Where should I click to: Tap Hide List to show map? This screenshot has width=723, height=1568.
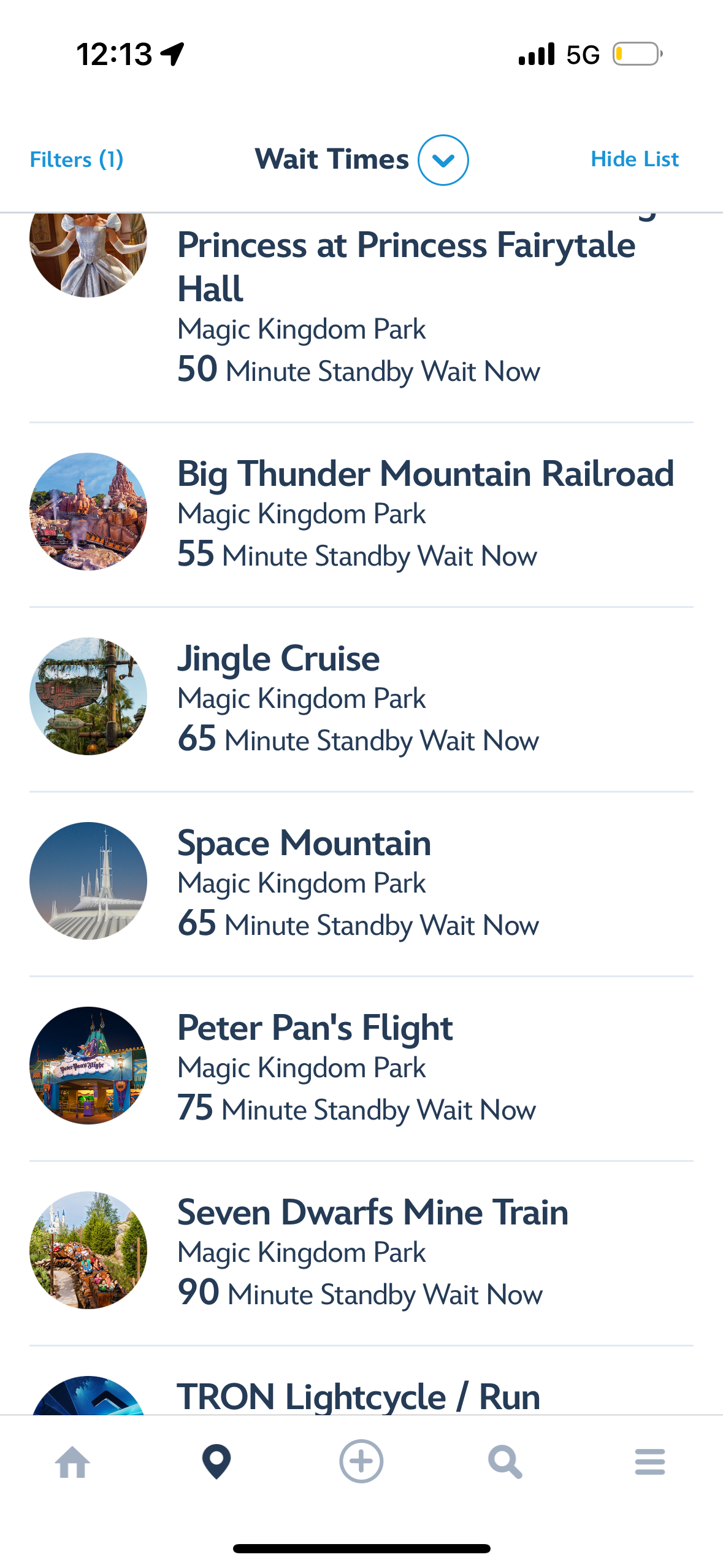pos(634,159)
